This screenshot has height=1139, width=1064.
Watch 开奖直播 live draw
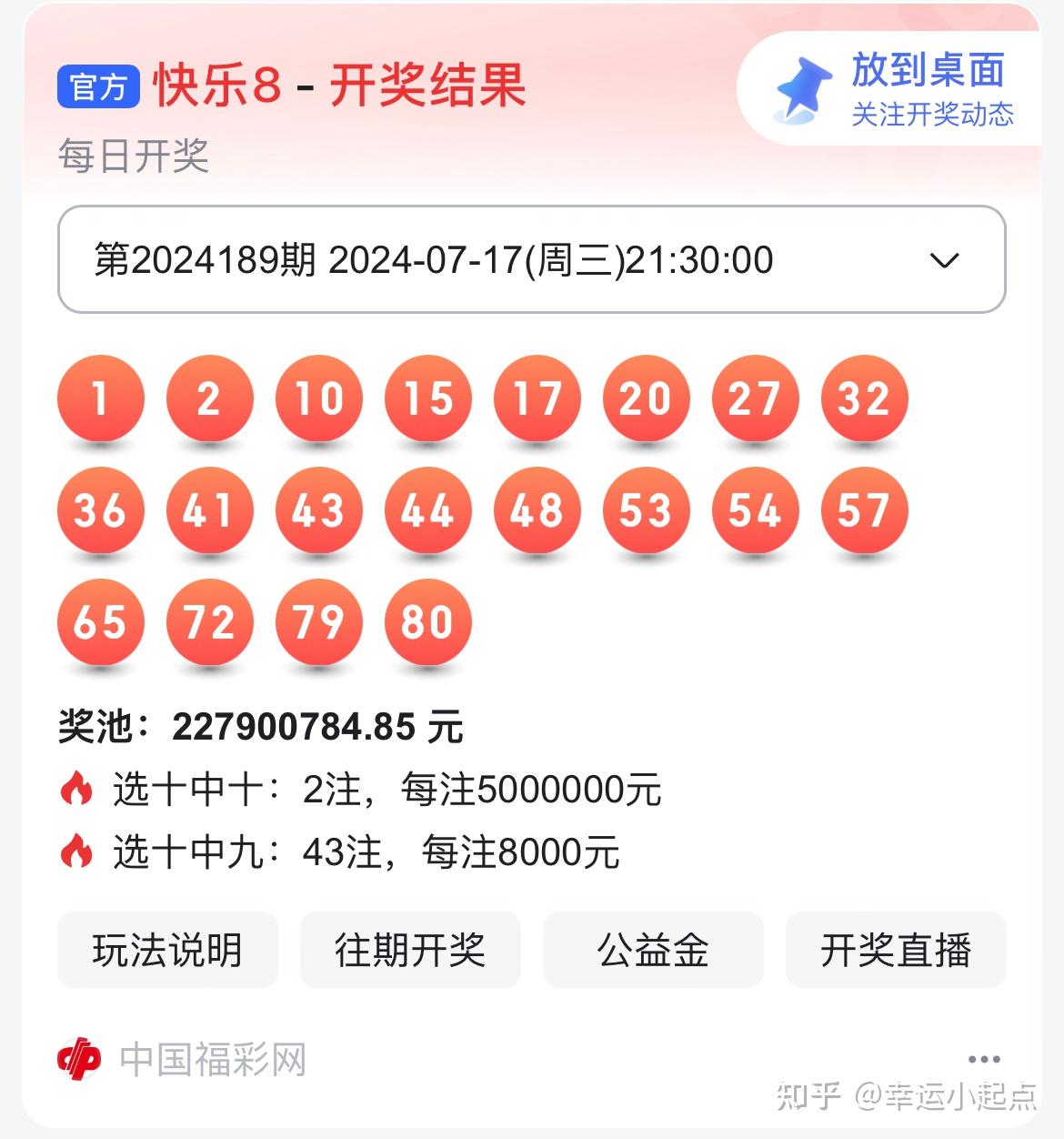[x=896, y=951]
